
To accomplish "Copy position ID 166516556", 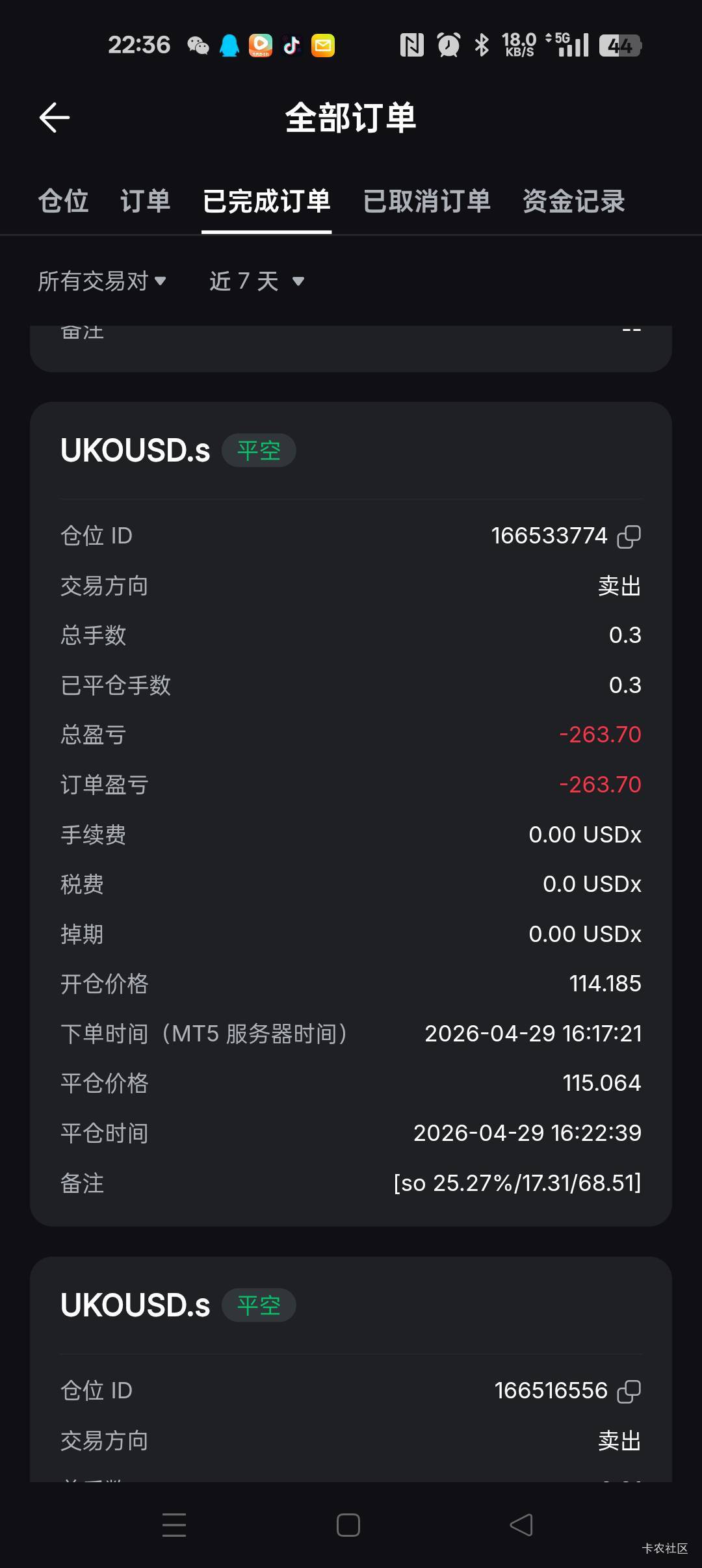I will pos(629,1391).
